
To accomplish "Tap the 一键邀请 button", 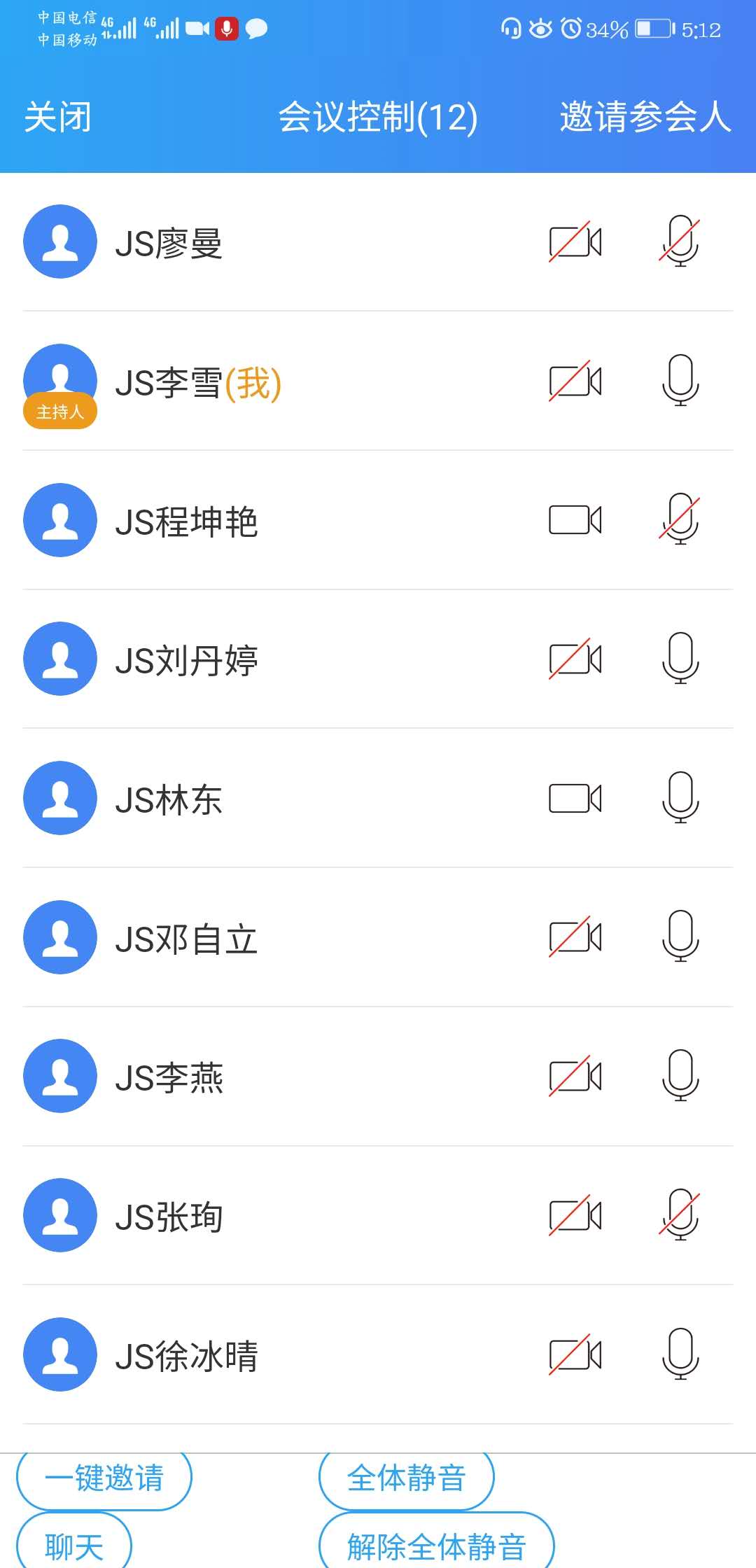I will [x=104, y=1478].
